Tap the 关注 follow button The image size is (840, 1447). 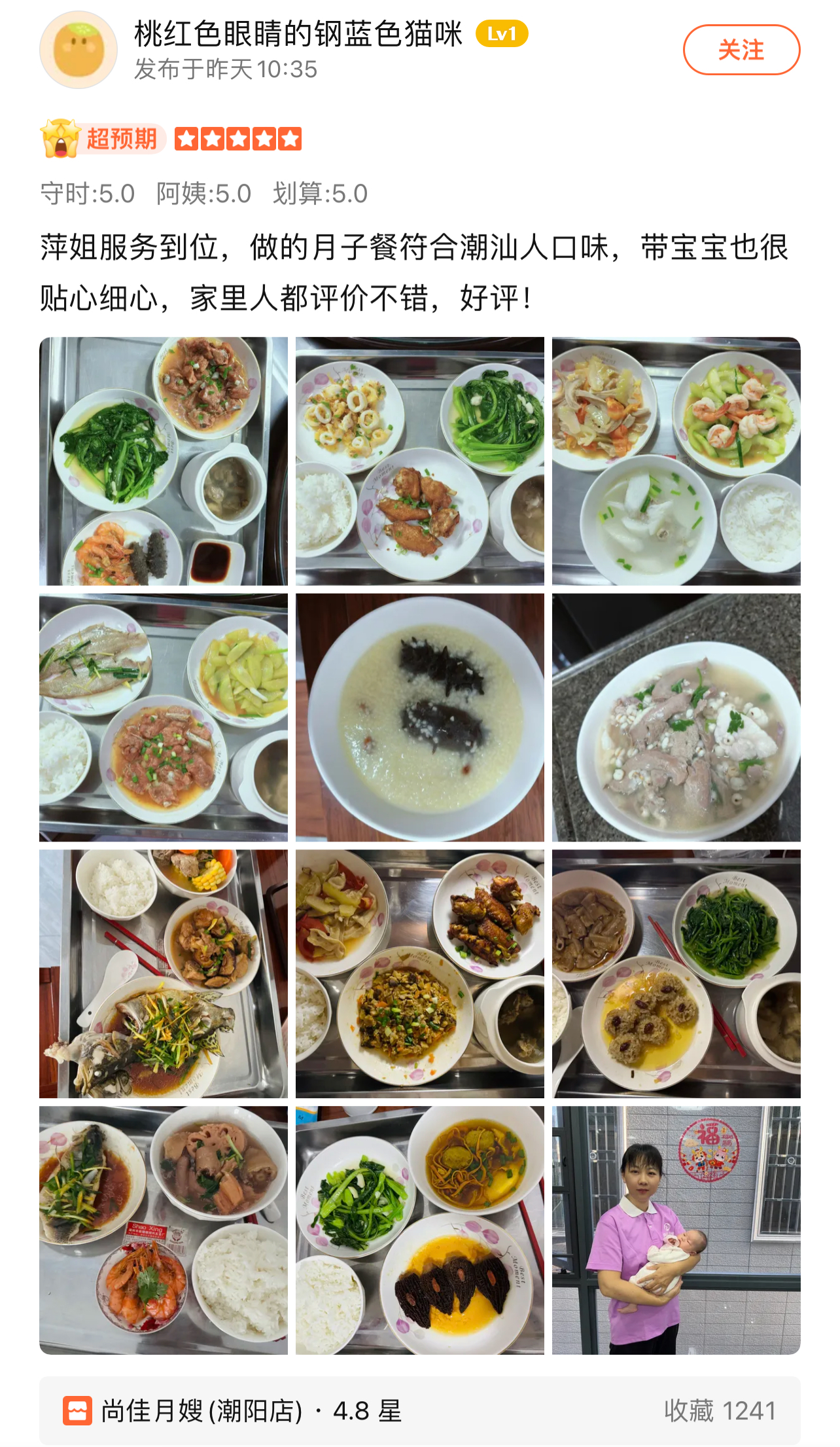click(x=741, y=50)
